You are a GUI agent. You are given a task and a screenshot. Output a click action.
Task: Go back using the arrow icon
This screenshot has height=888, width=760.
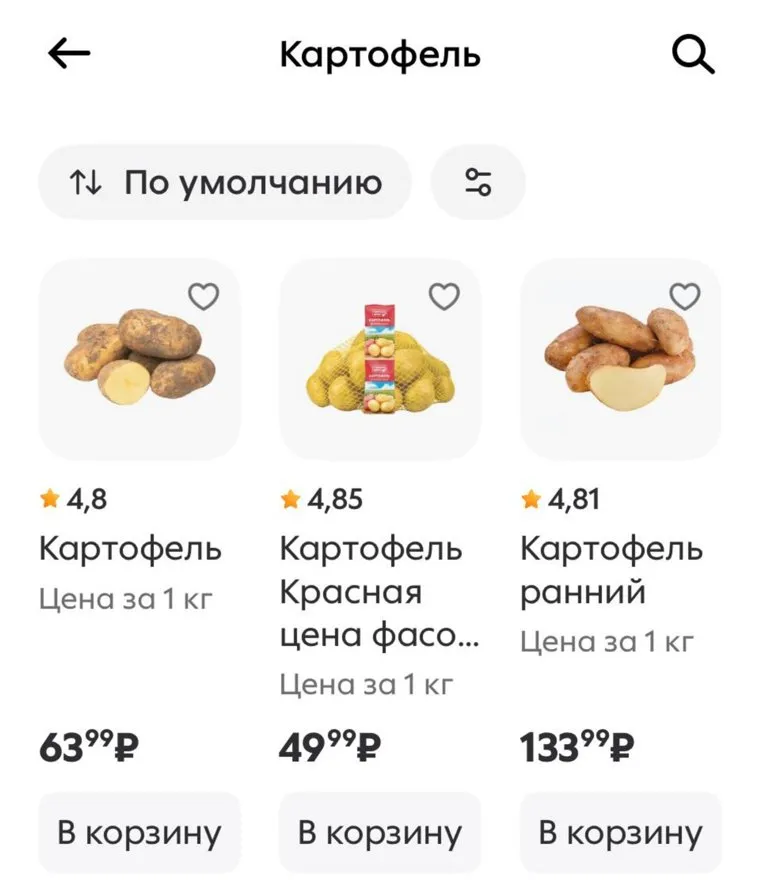click(x=69, y=55)
